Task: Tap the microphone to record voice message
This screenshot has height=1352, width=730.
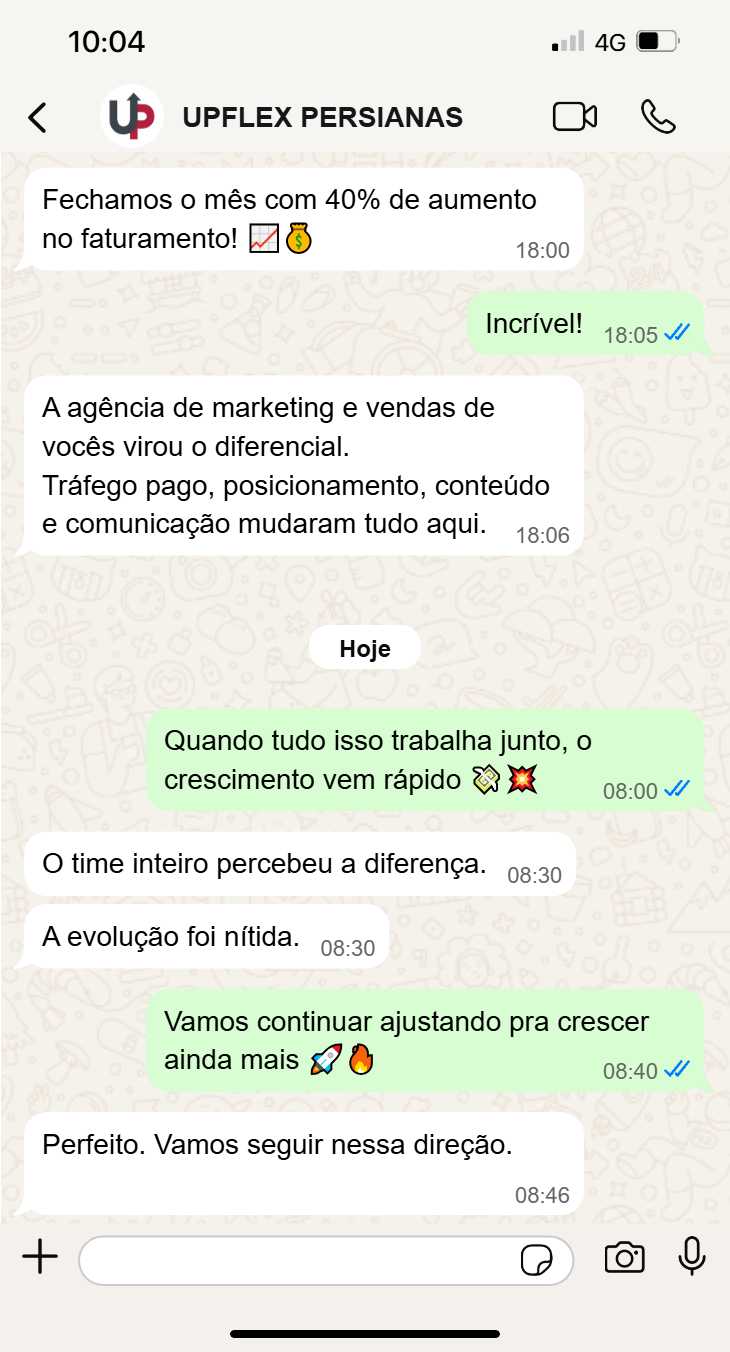Action: (692, 1257)
